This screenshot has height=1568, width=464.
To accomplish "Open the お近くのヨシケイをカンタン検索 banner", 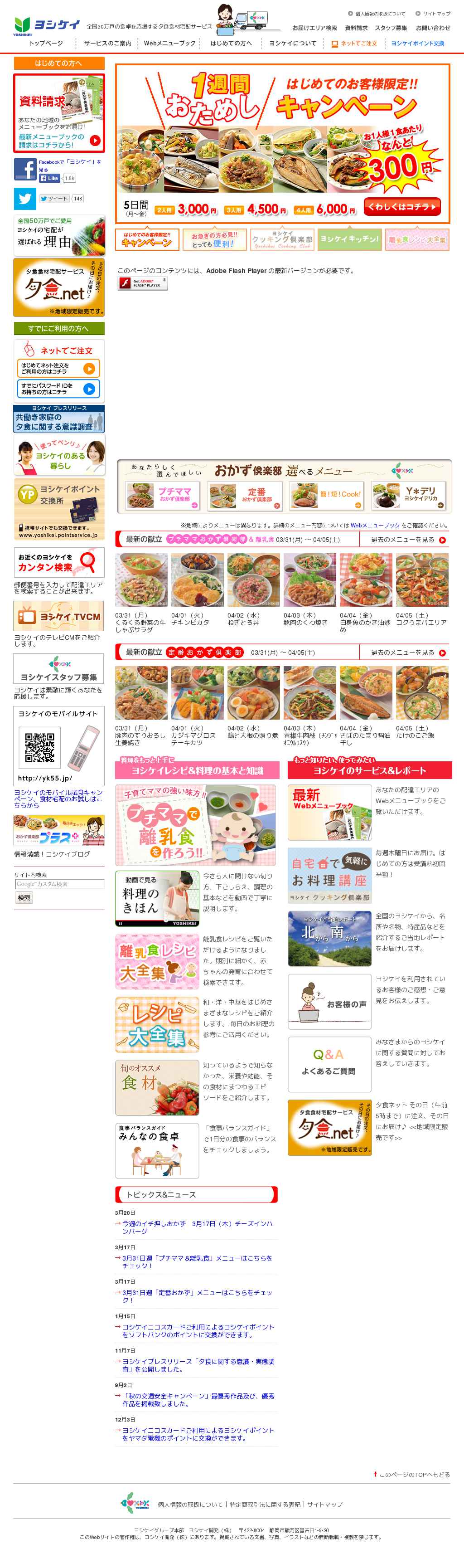I will click(59, 562).
